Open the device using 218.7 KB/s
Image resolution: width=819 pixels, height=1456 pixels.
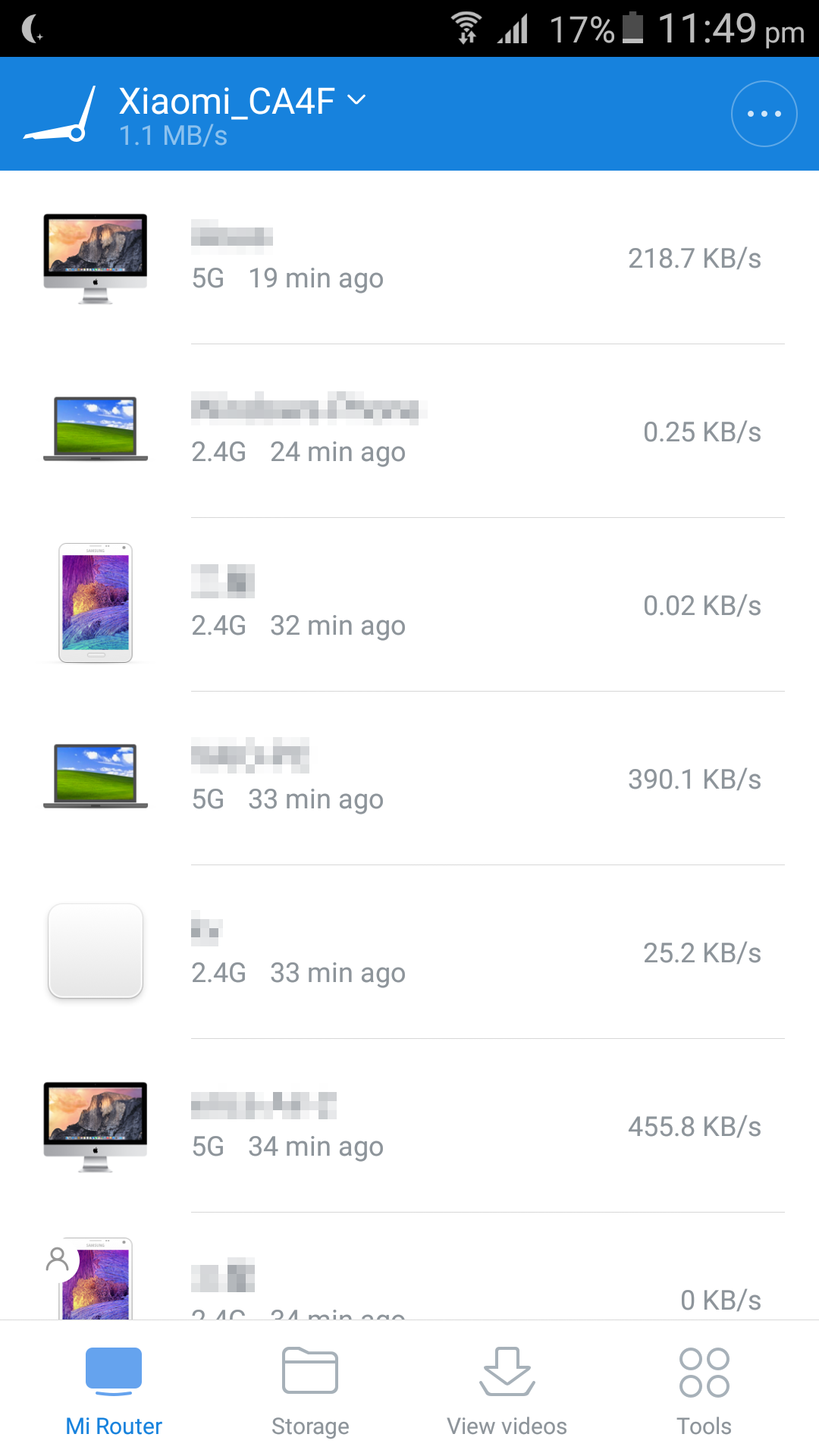pos(409,259)
